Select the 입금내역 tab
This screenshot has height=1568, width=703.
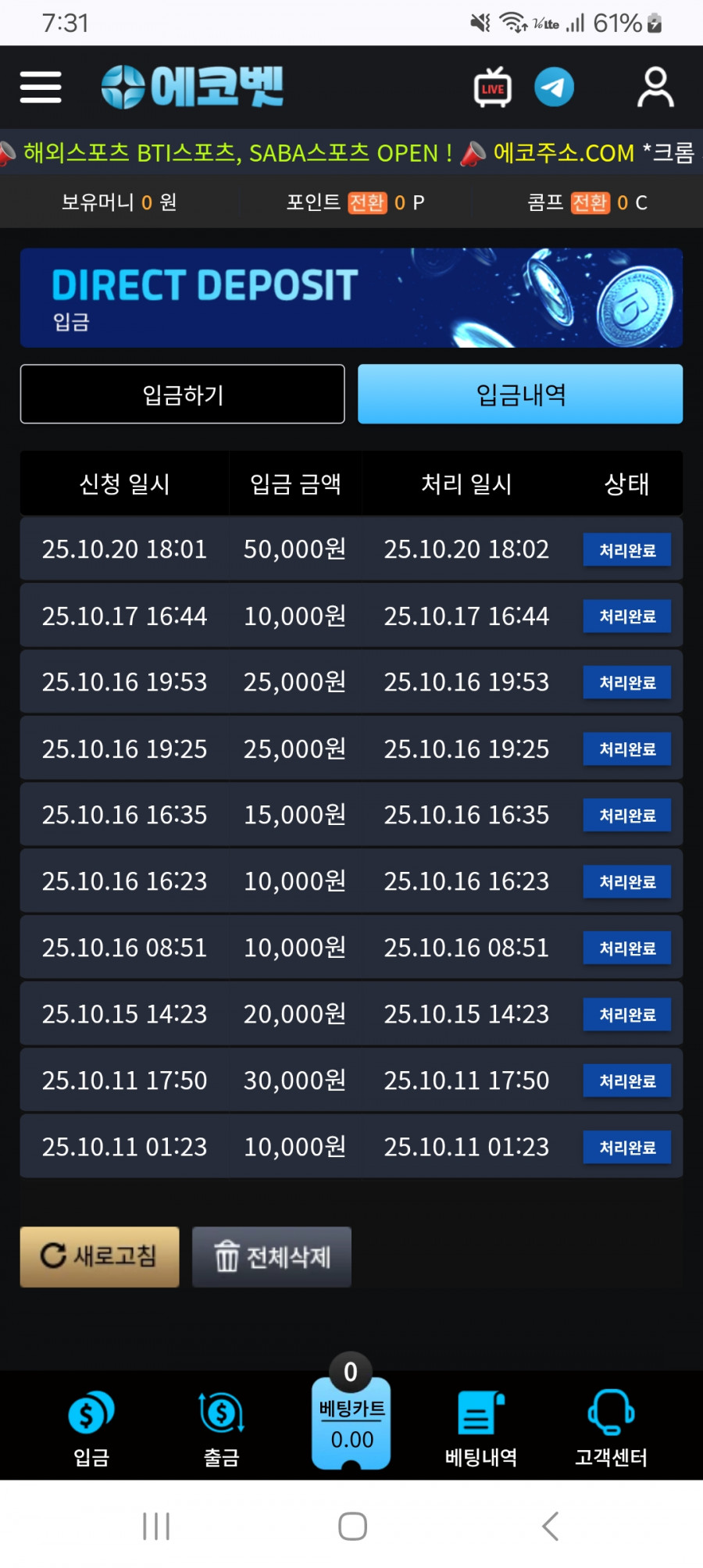coord(520,395)
